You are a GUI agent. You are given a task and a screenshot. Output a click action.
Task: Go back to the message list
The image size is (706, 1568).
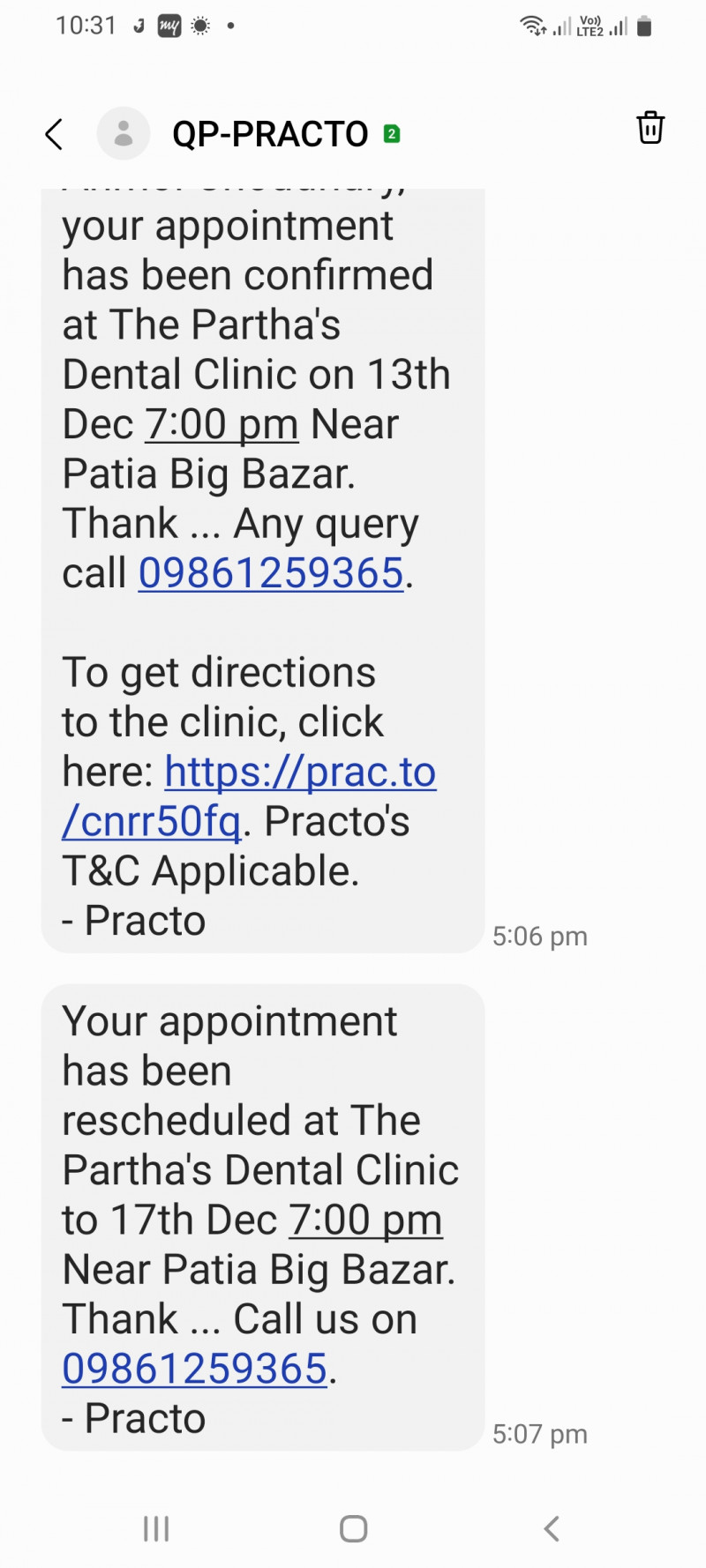click(x=55, y=135)
